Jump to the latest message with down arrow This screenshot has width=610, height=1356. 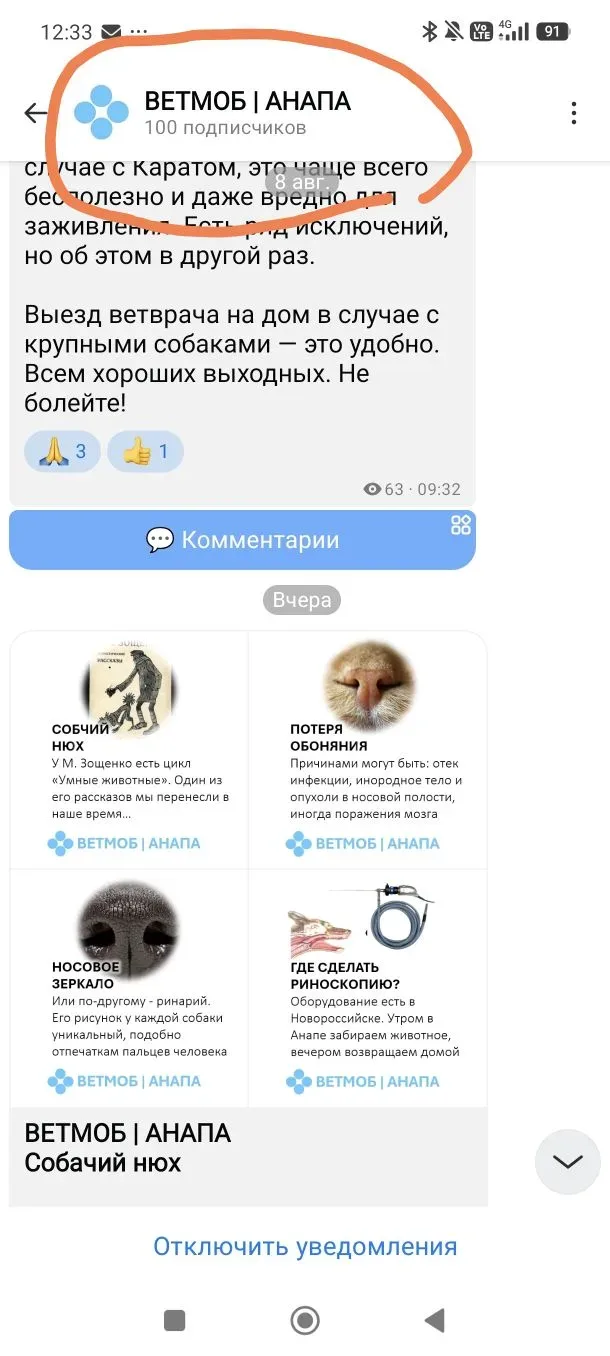coord(568,1161)
